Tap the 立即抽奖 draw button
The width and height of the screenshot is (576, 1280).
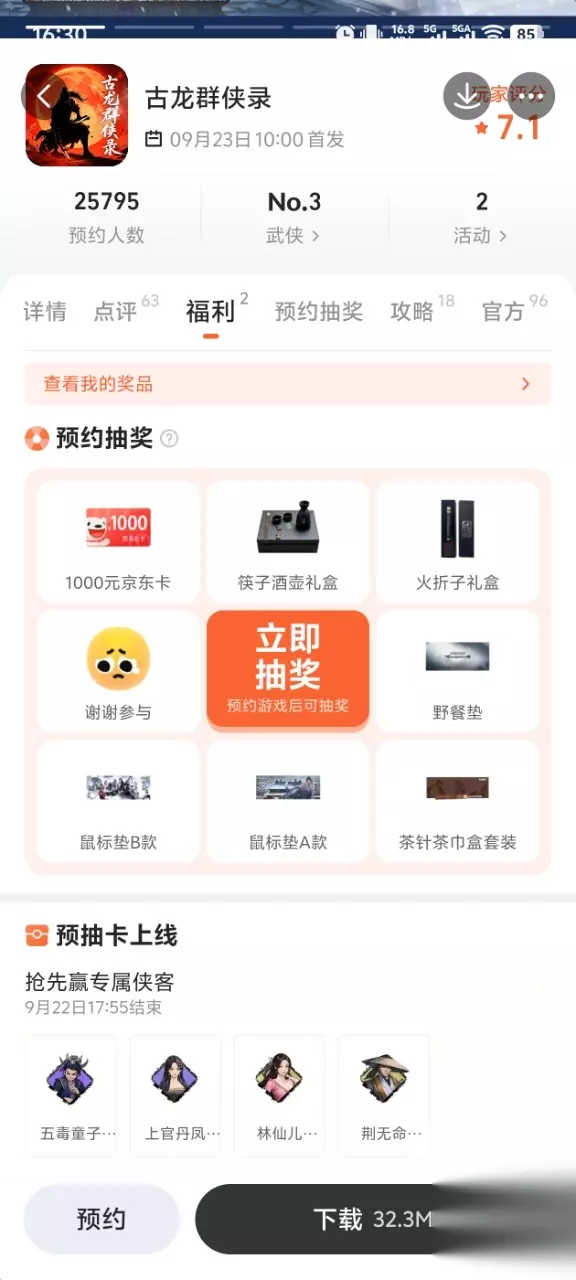288,669
